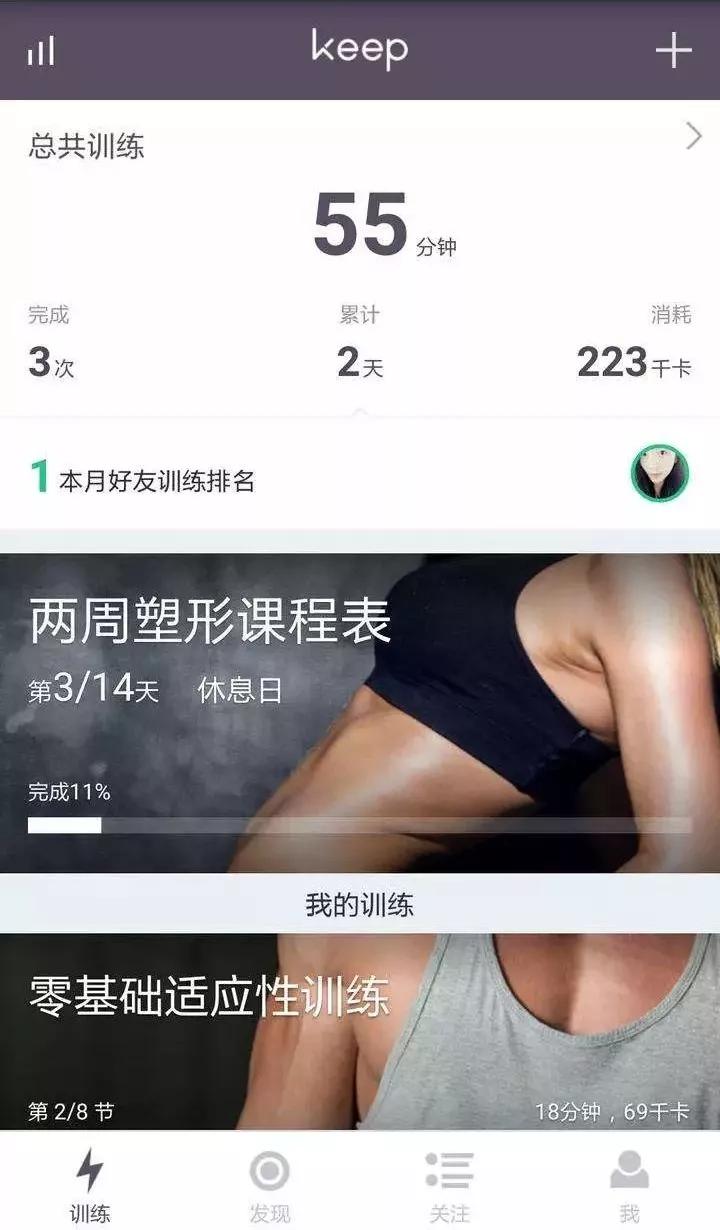Open the 两周塑形课程表 course card
Image resolution: width=720 pixels, height=1230 pixels.
360,713
